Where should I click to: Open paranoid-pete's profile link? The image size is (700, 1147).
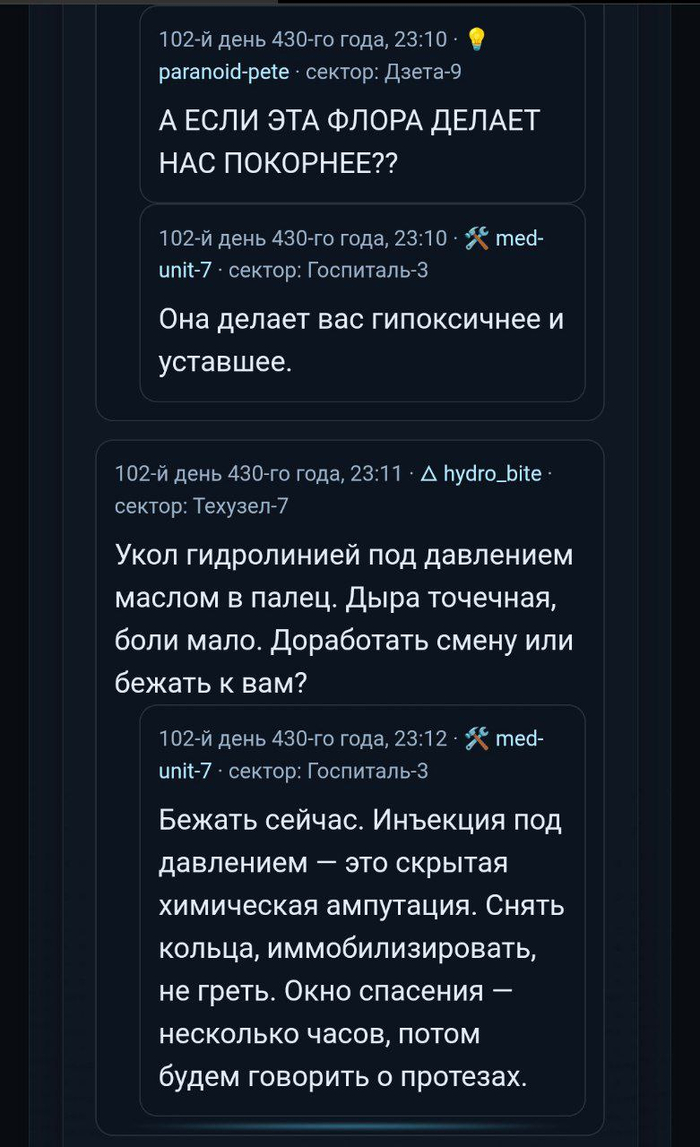(225, 71)
